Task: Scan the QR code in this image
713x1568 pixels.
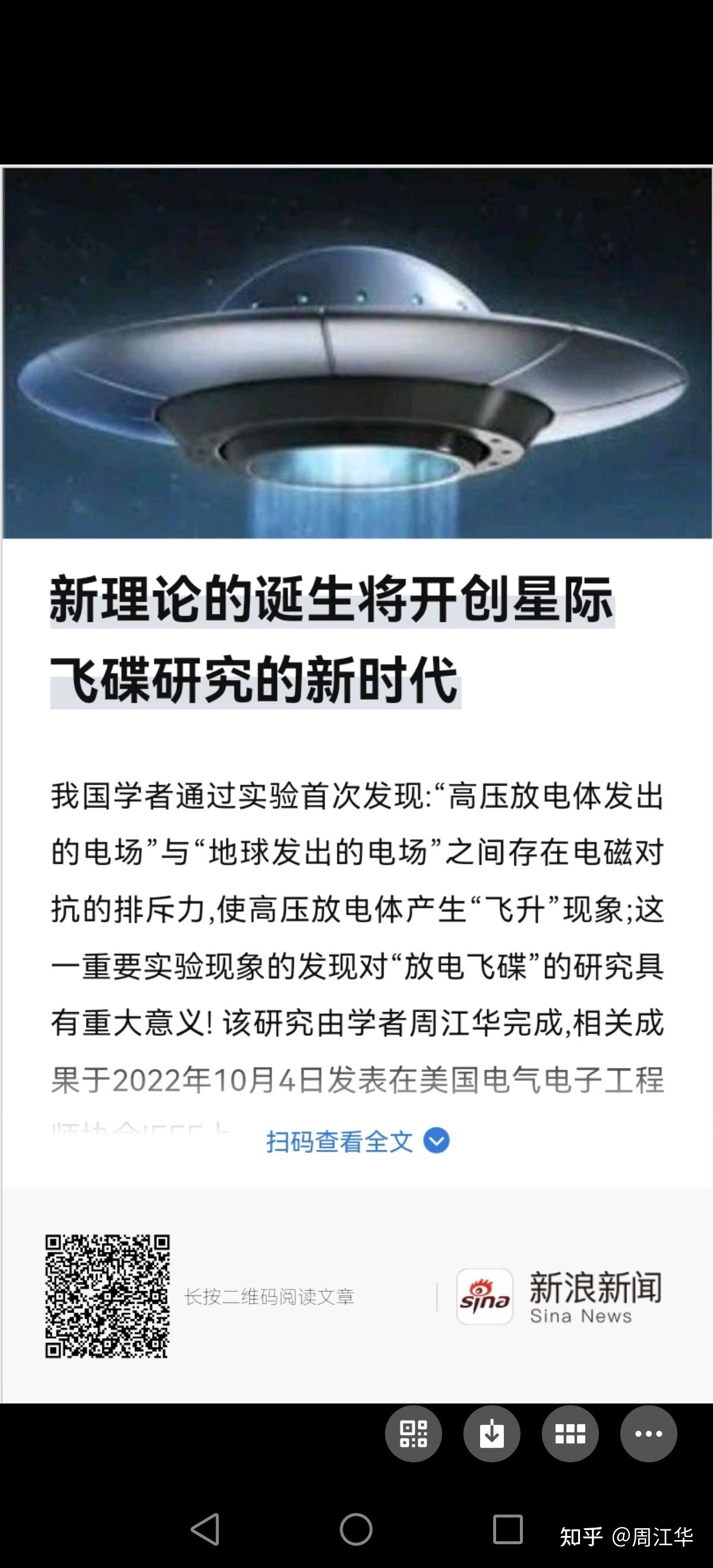Action: tap(413, 1434)
